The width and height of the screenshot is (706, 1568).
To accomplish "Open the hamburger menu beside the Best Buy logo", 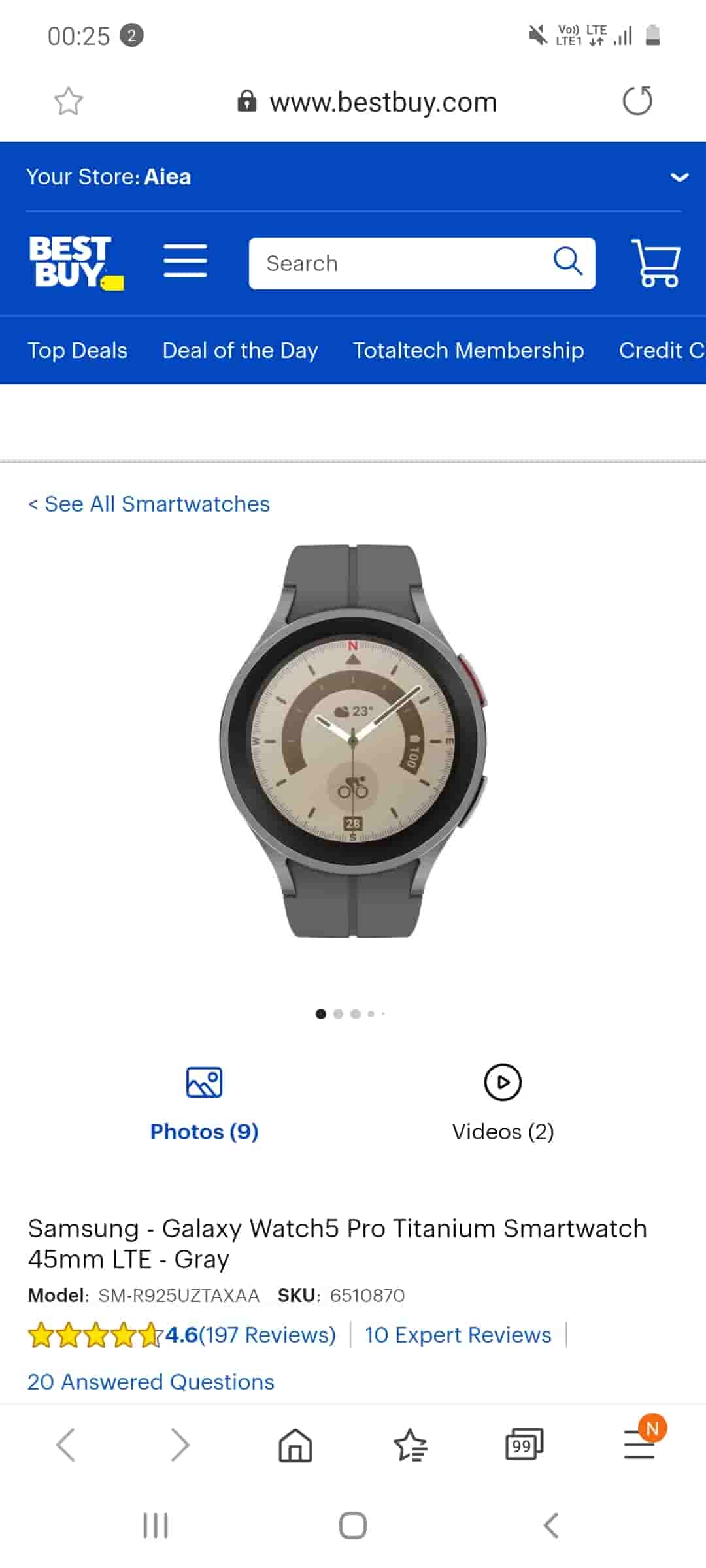I will pos(185,261).
